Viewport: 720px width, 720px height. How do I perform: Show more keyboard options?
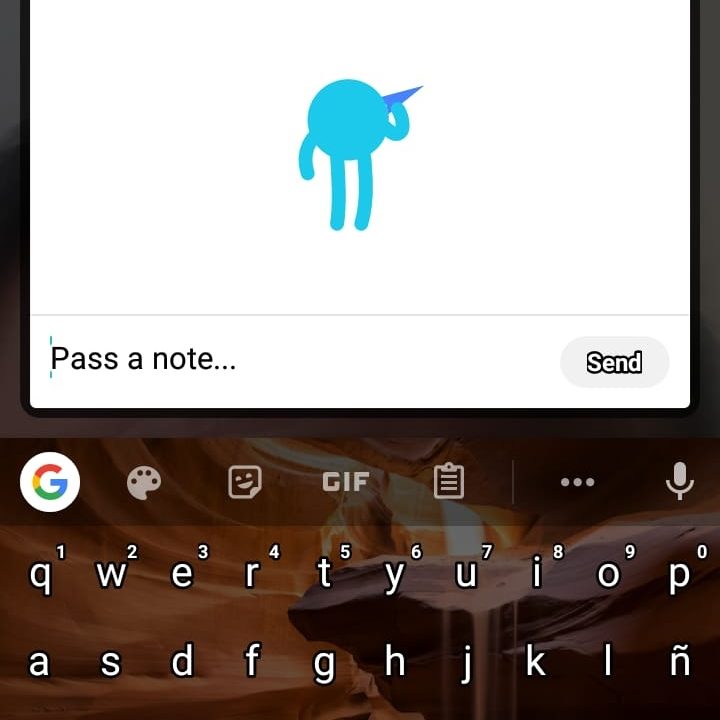pyautogui.click(x=578, y=483)
